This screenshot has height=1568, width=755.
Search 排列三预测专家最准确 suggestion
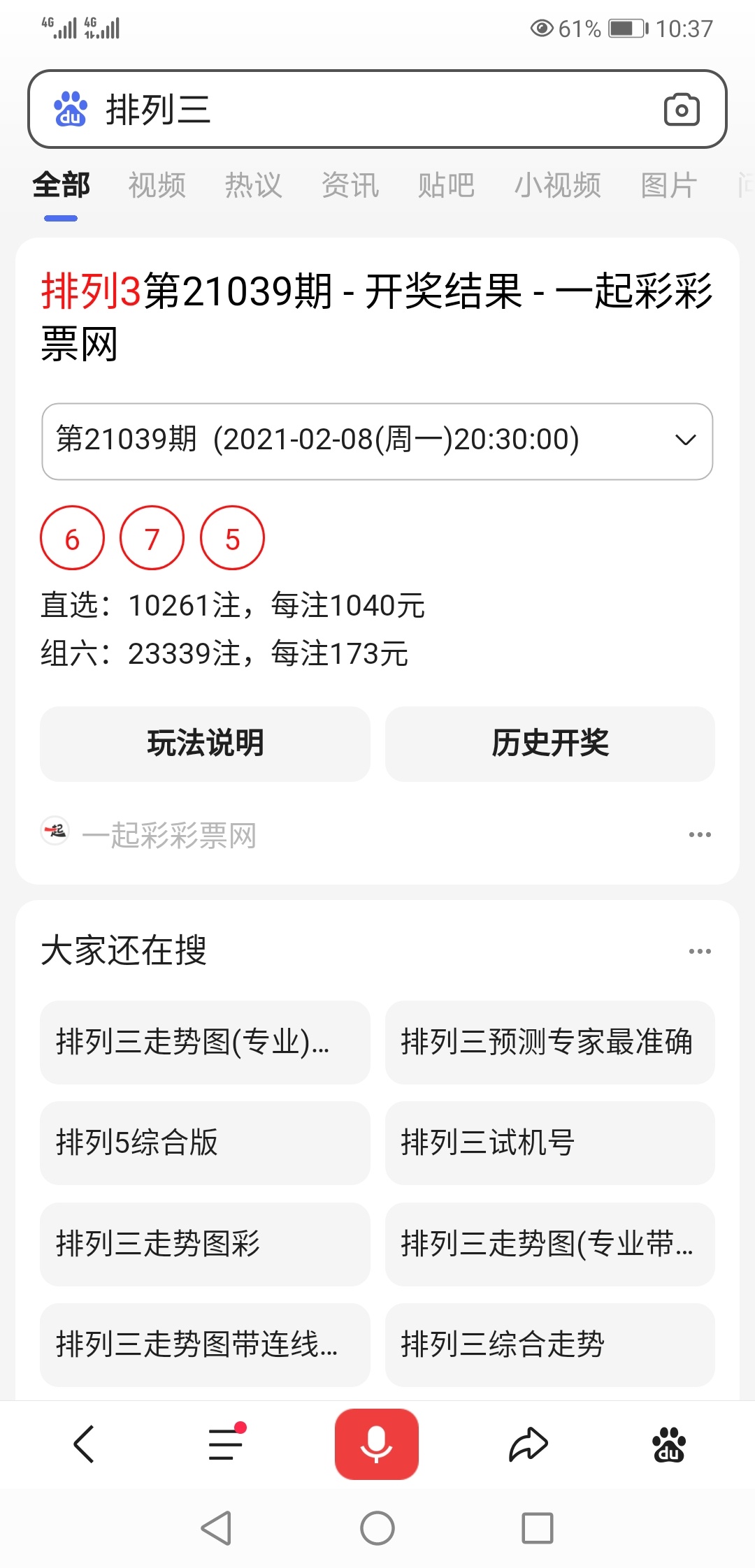click(550, 1042)
